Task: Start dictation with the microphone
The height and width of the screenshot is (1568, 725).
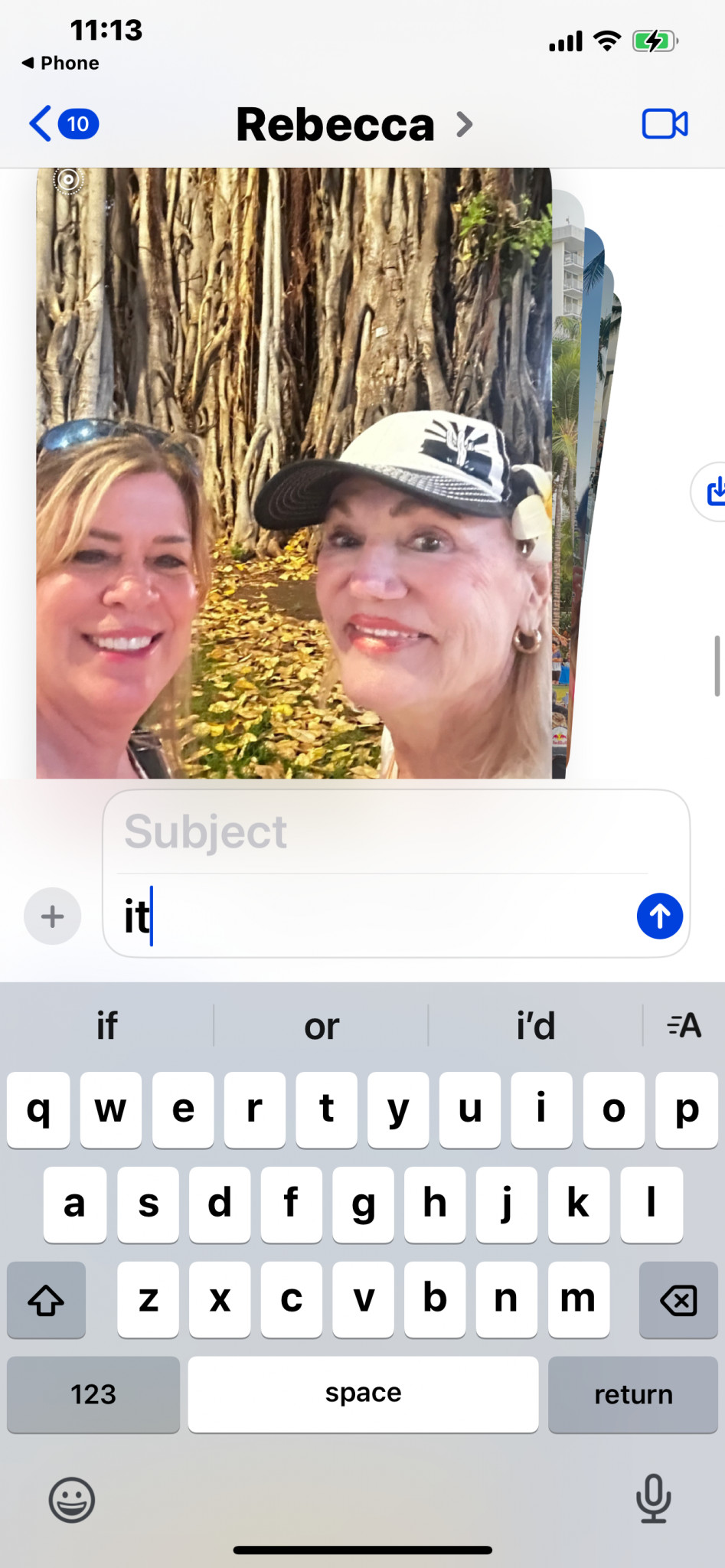Action: (653, 1499)
